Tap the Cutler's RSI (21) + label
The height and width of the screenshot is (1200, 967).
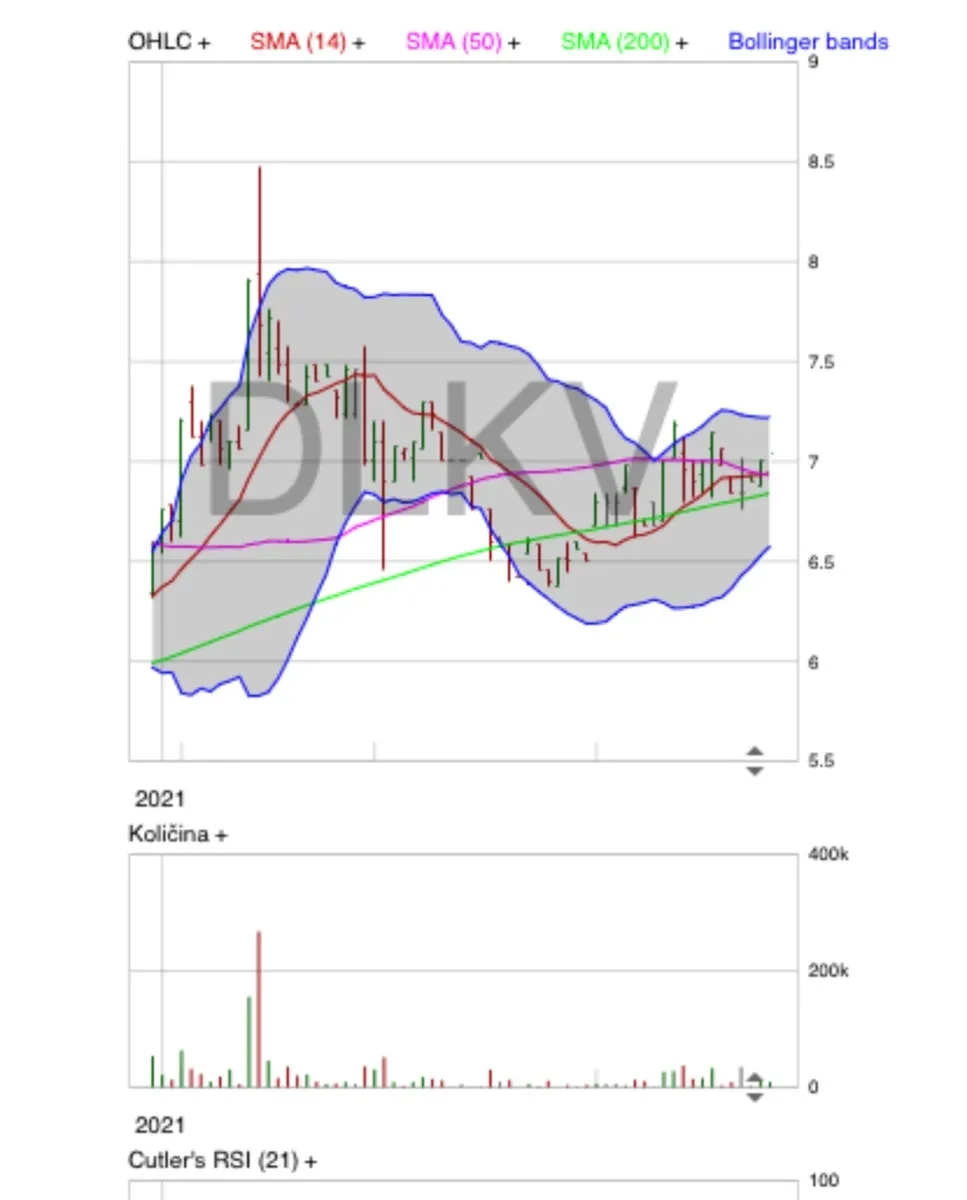222,1161
